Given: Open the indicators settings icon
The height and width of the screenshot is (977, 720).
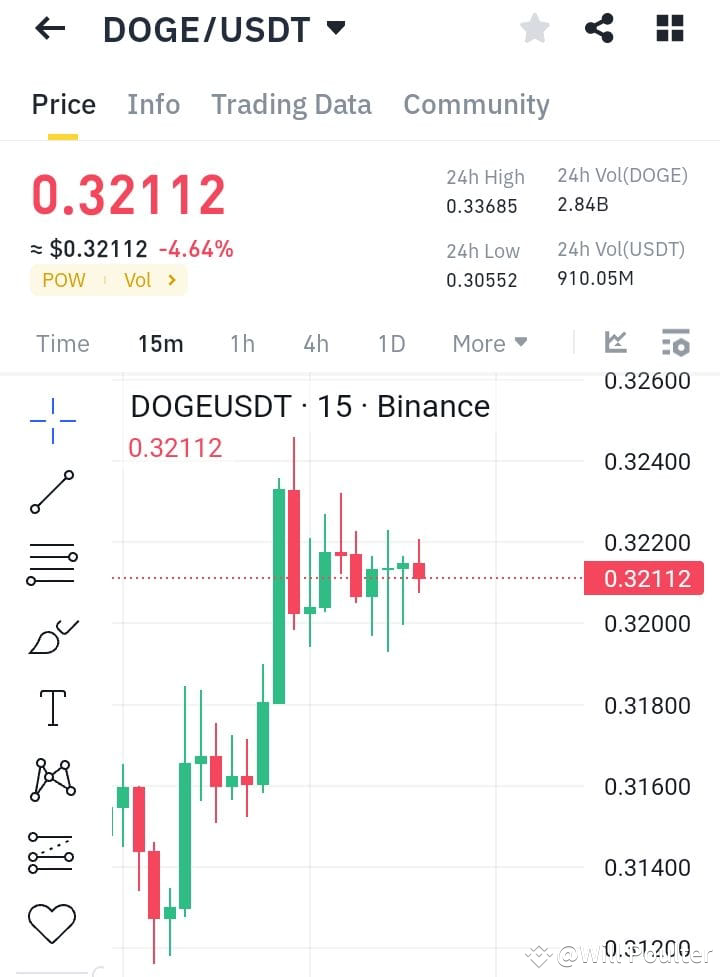Looking at the screenshot, I should (x=676, y=342).
